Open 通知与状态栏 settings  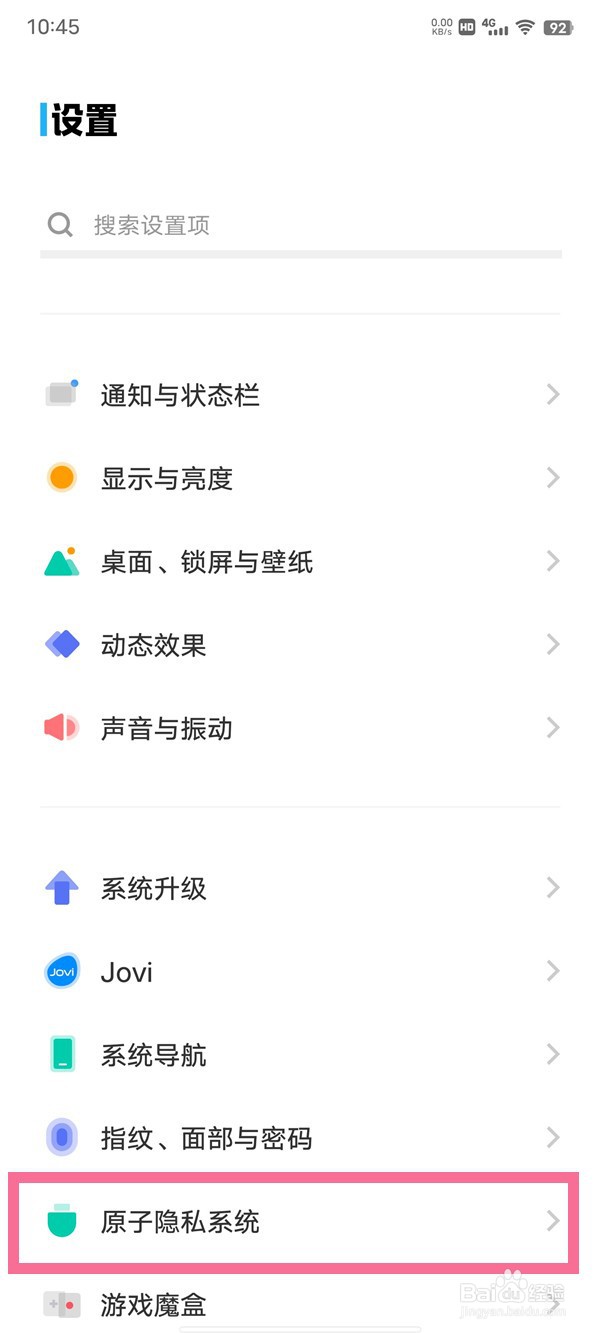point(300,395)
